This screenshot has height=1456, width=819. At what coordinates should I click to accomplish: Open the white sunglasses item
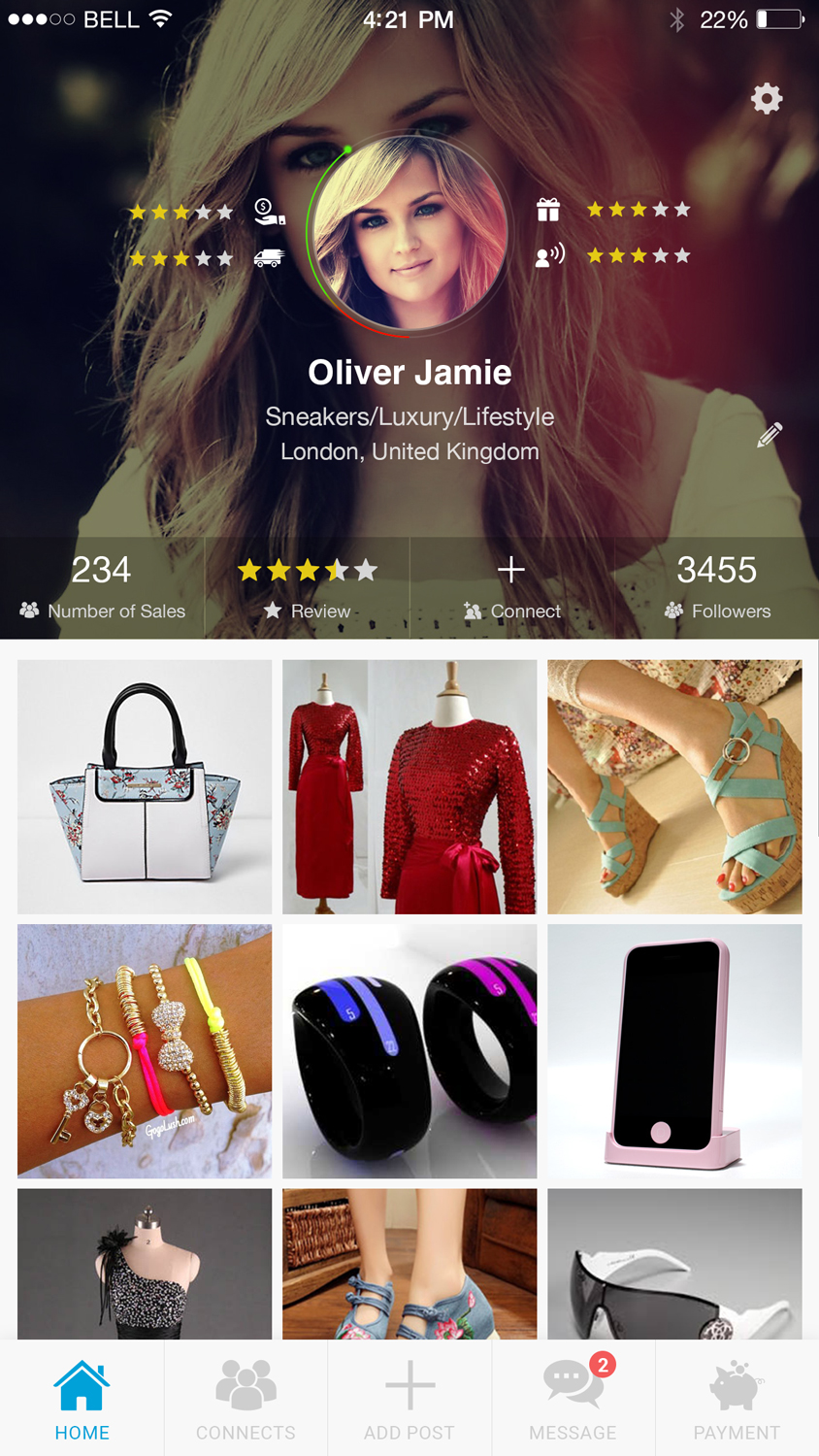[x=674, y=1264]
